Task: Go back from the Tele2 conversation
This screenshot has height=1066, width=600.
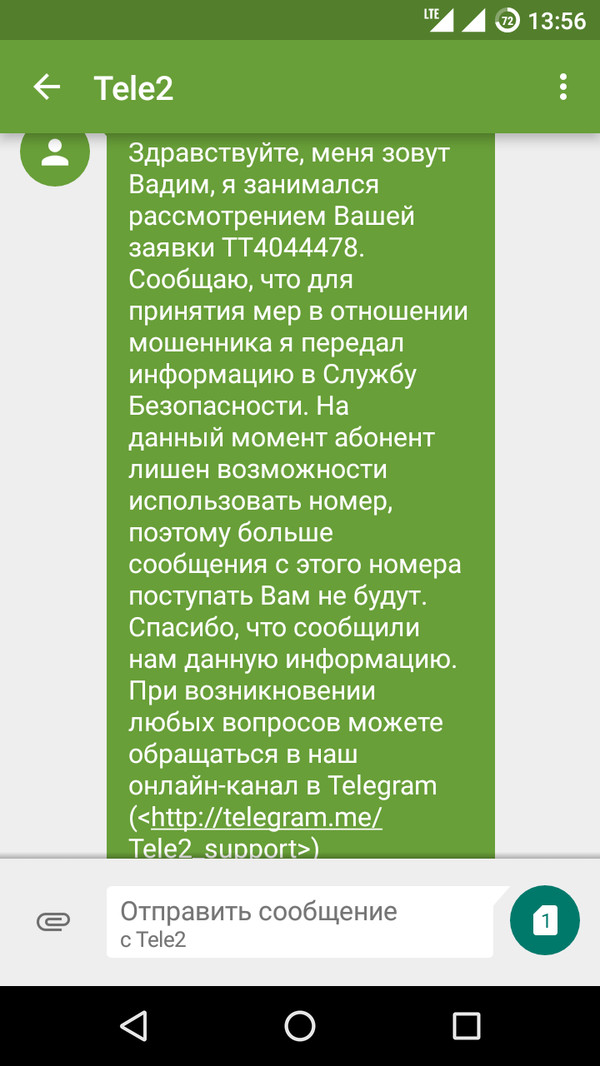Action: coord(47,87)
